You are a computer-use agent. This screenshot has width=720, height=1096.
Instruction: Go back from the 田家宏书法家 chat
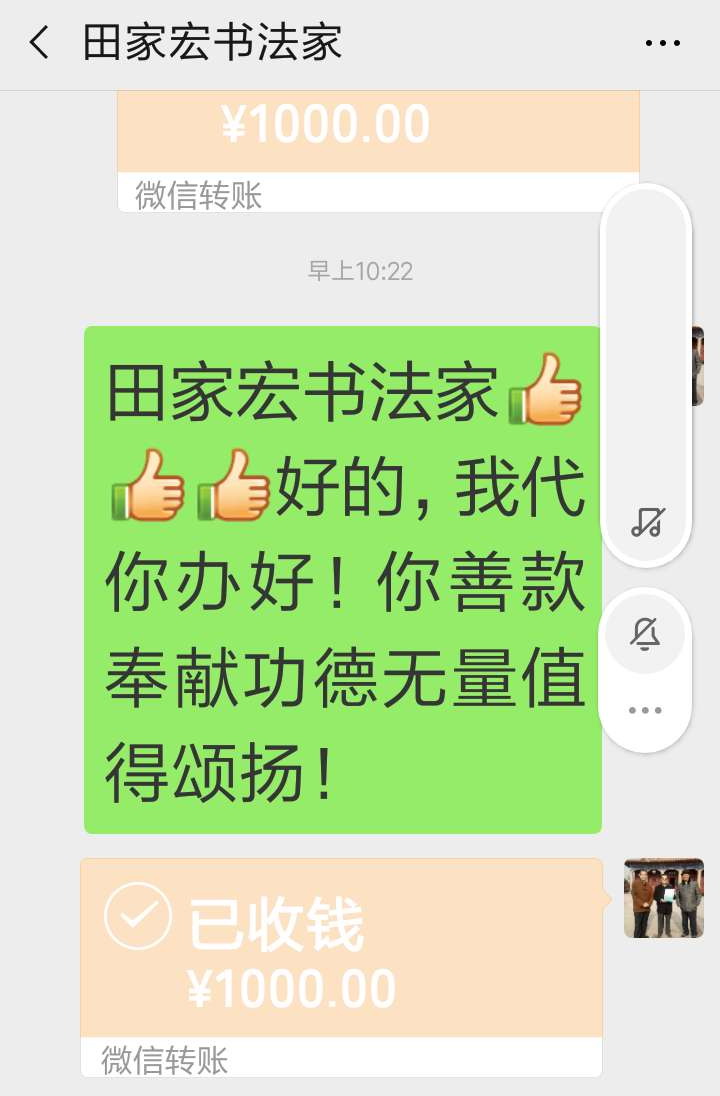click(x=39, y=44)
